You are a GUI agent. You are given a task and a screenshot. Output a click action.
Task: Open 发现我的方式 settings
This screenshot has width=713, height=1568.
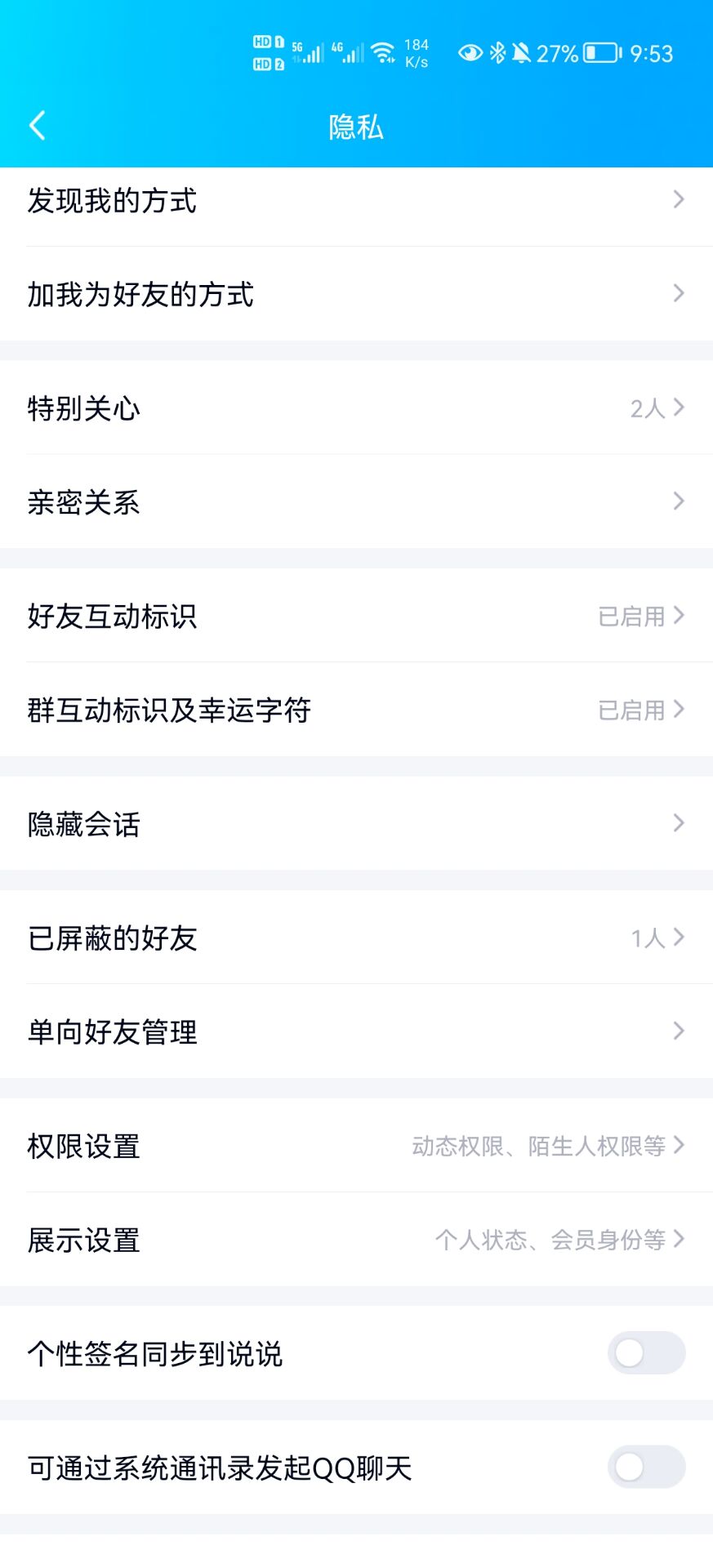point(356,201)
